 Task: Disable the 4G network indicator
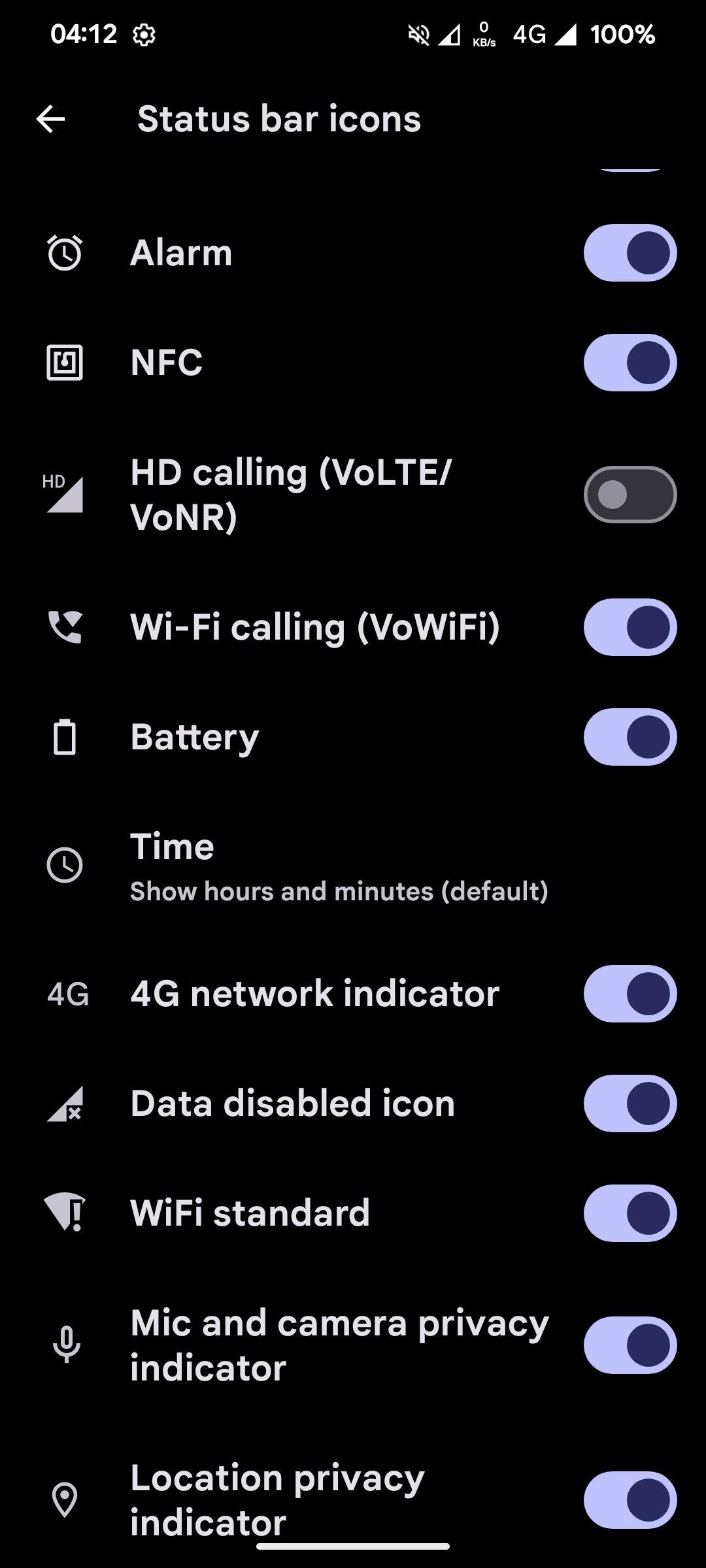[x=630, y=994]
